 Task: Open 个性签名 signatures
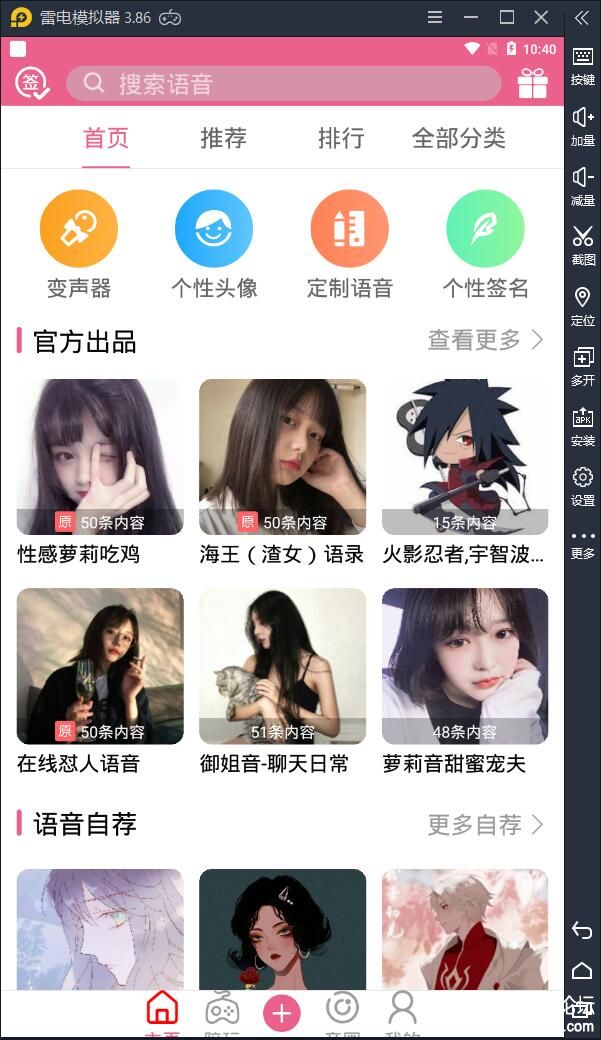point(485,229)
